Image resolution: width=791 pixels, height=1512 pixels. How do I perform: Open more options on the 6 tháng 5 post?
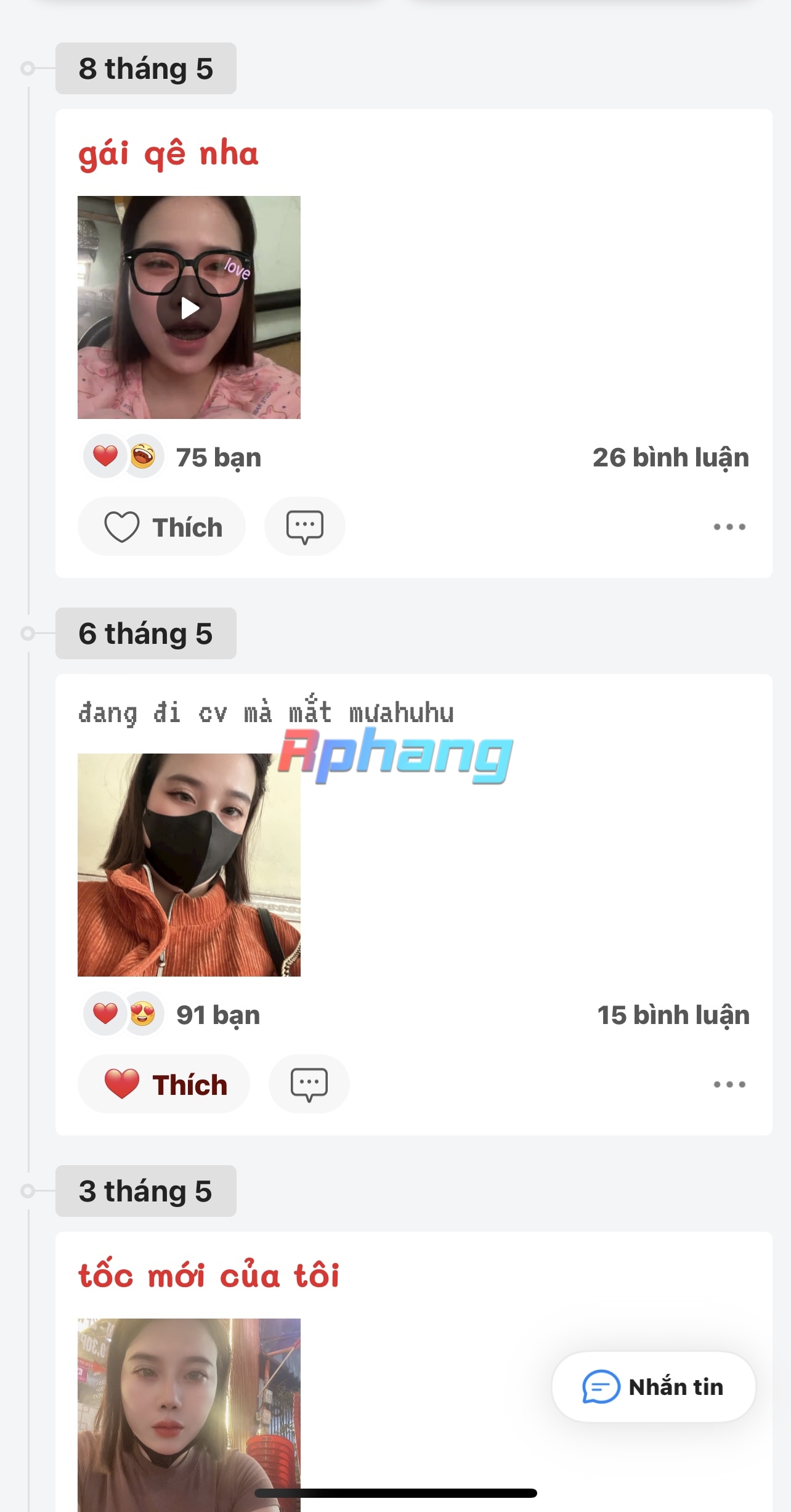coord(729,1084)
